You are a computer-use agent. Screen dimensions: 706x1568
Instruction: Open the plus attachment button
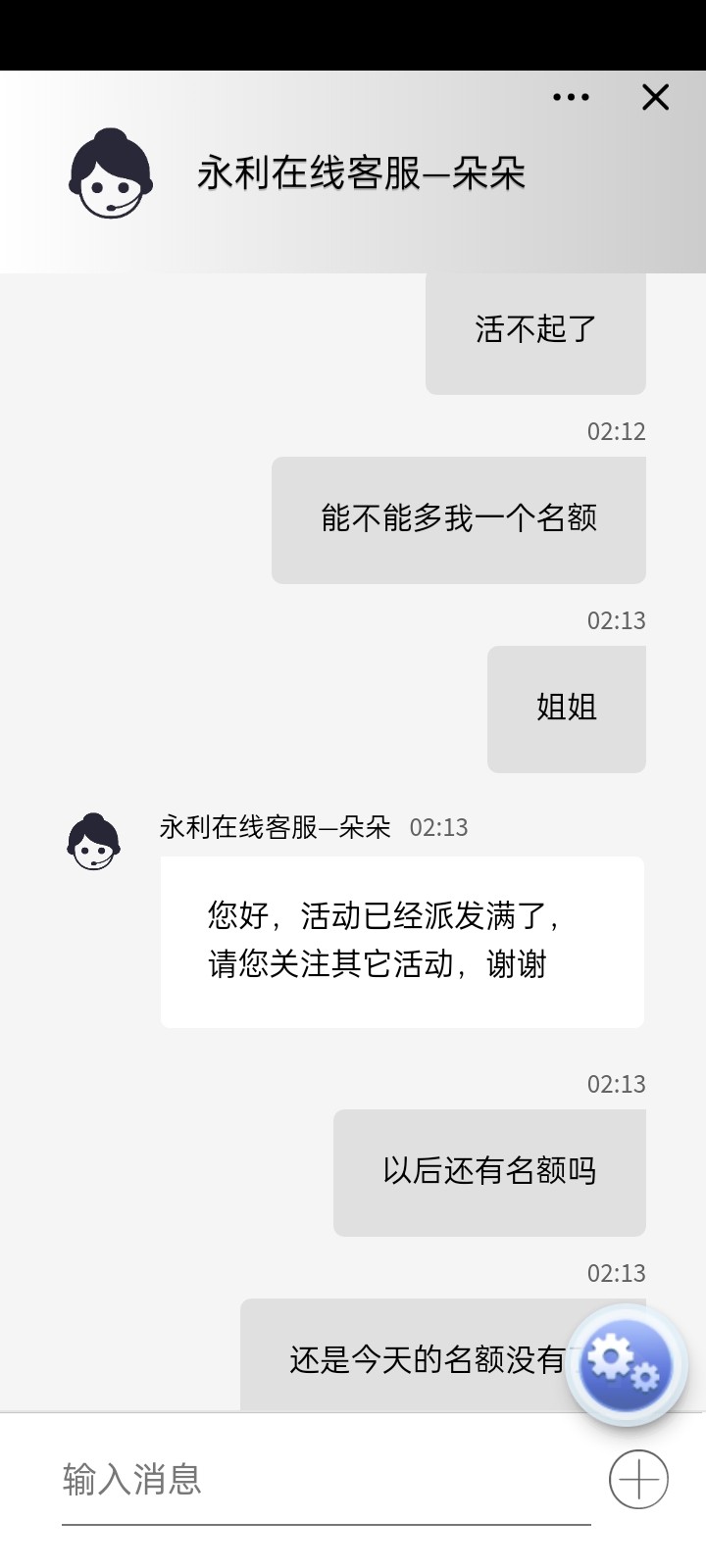click(x=638, y=1479)
